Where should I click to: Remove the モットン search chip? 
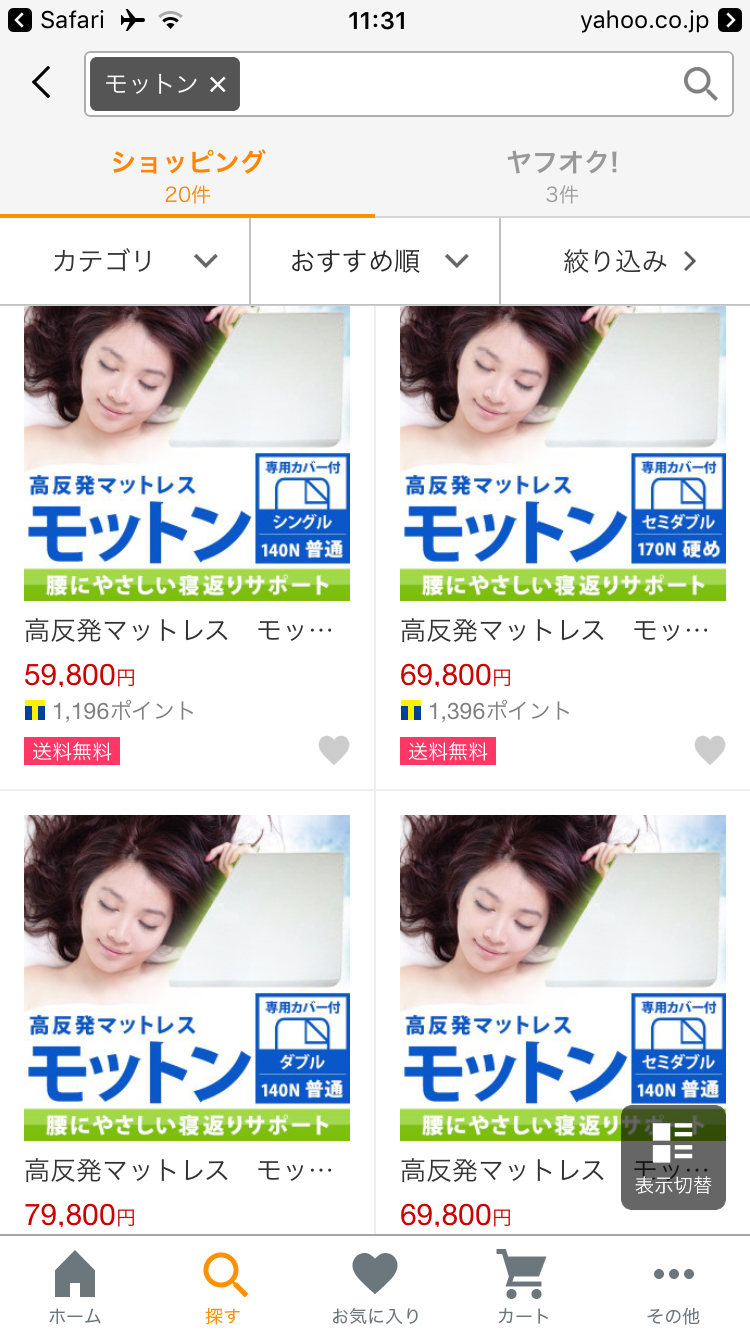[x=218, y=85]
